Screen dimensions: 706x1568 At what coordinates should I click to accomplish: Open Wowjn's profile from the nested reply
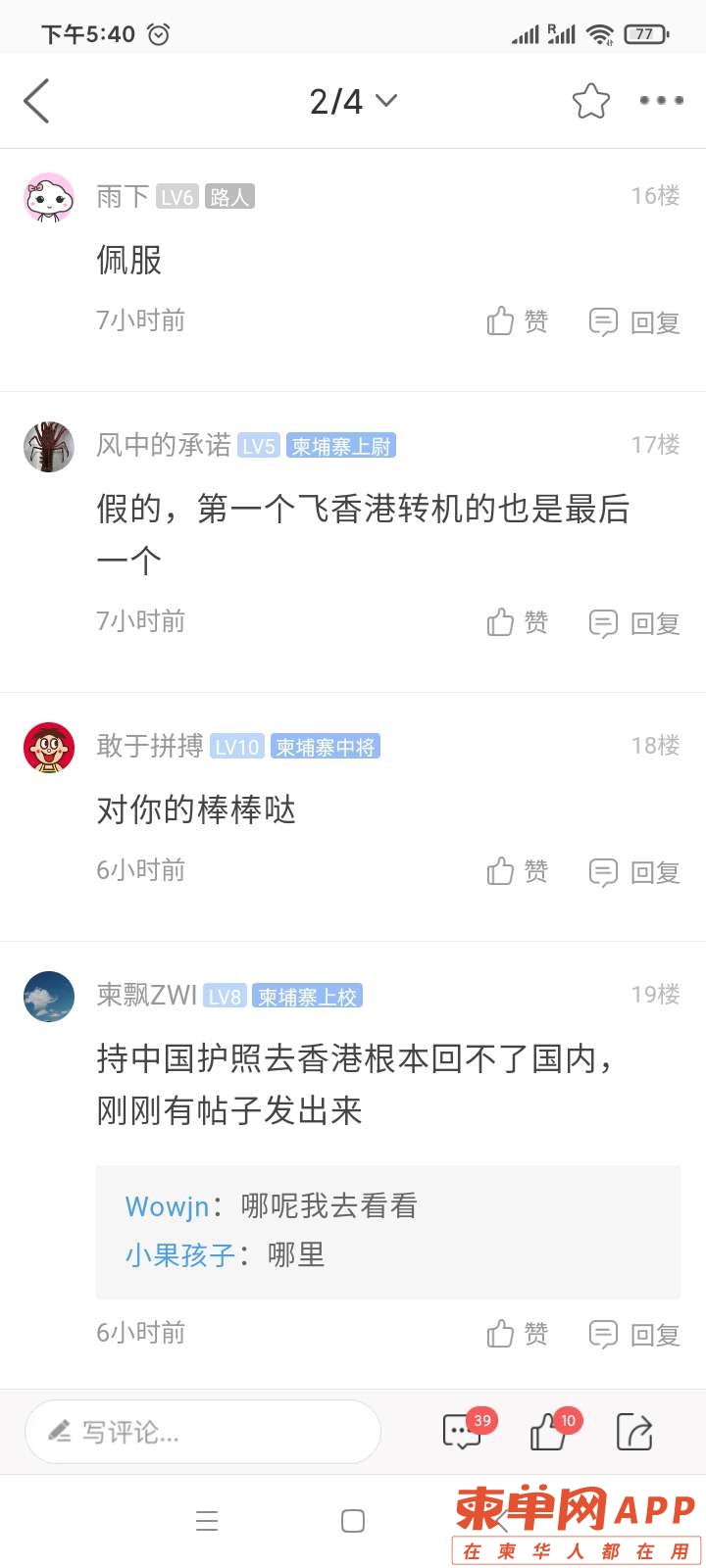[x=167, y=1206]
